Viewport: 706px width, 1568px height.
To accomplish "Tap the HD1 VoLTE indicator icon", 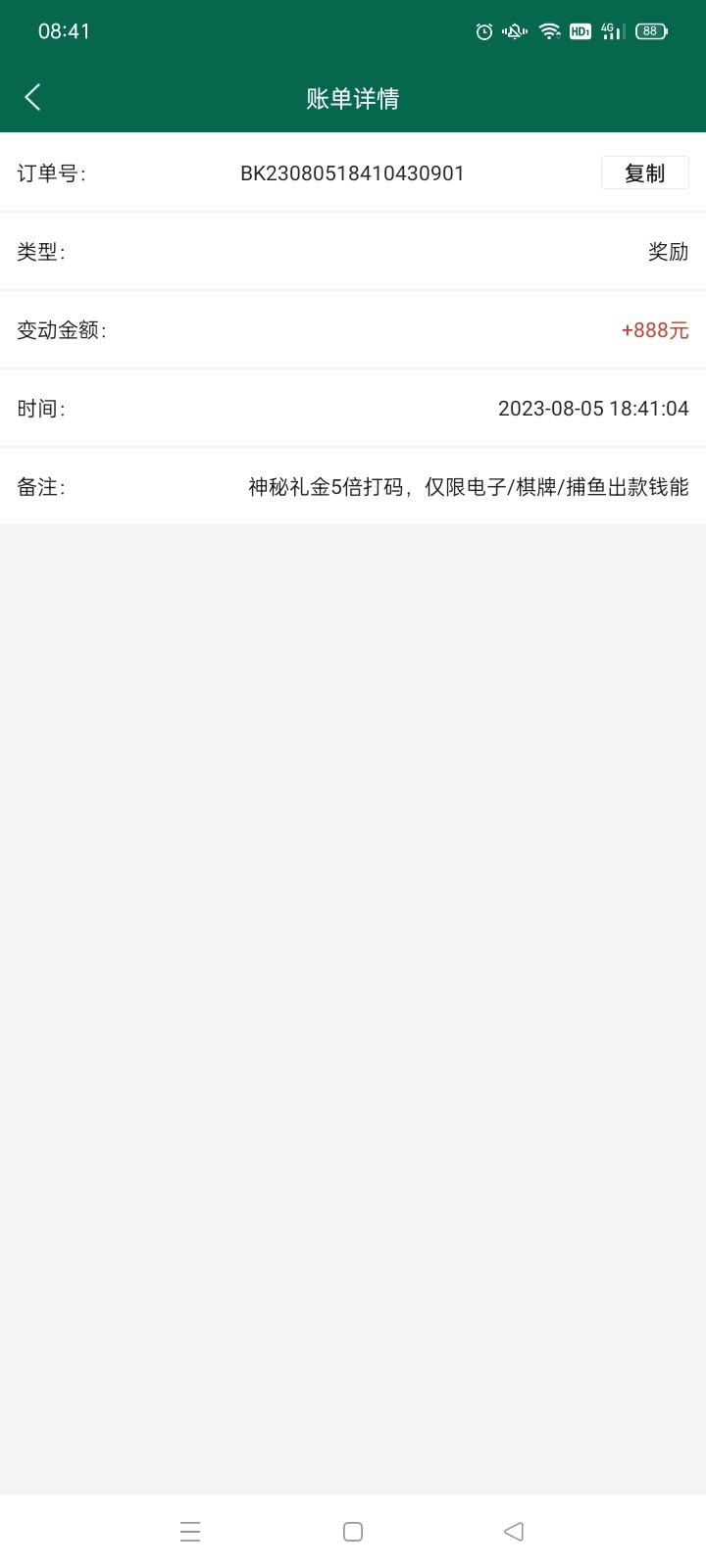I will [580, 31].
